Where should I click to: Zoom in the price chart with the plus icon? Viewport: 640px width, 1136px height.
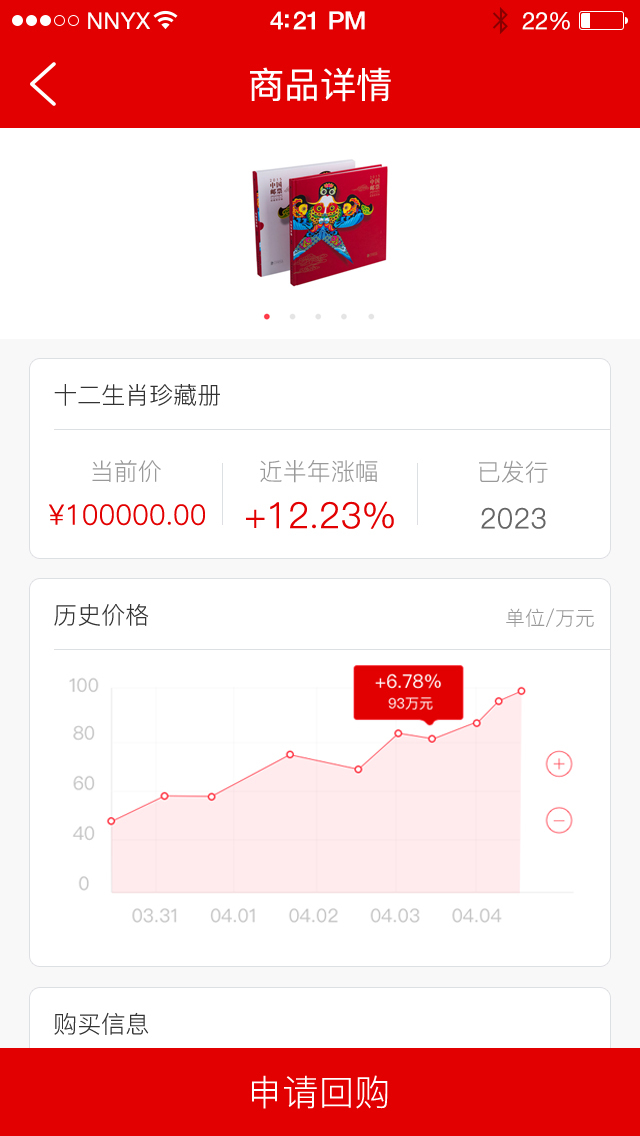[x=559, y=765]
